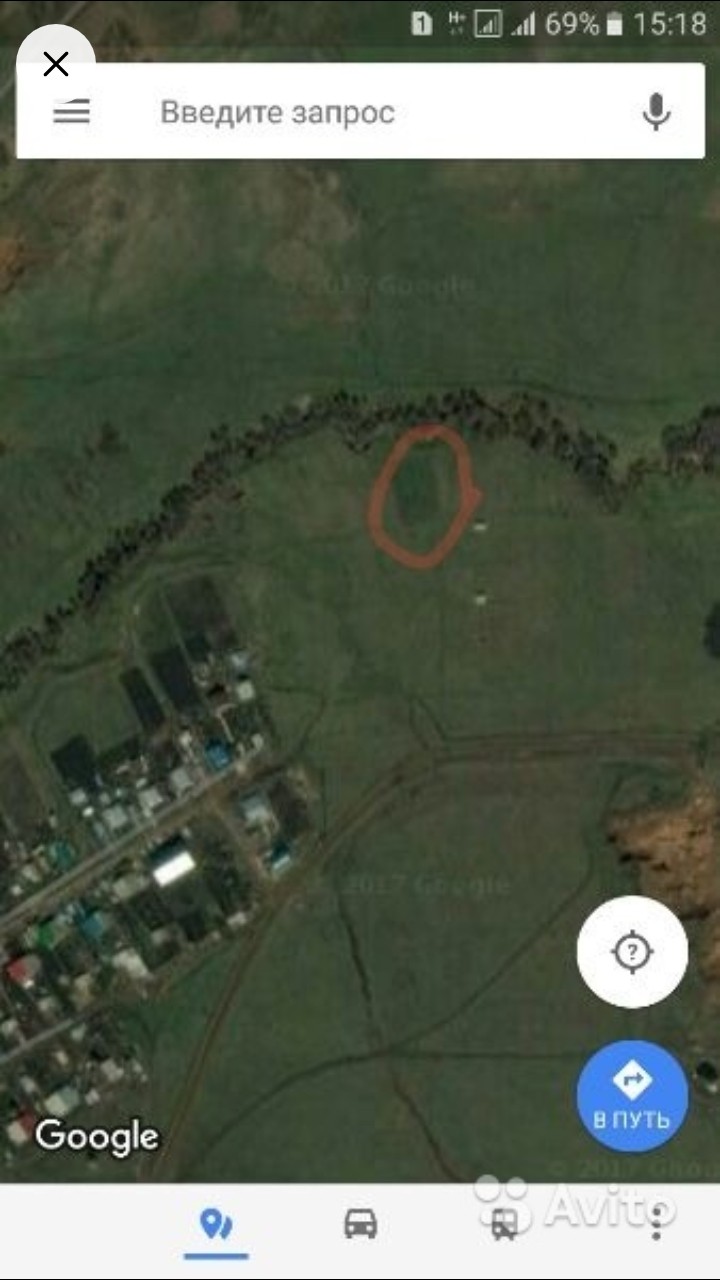Tap the 'В путь' directions button
Viewport: 720px width, 1280px height.
coord(632,1097)
